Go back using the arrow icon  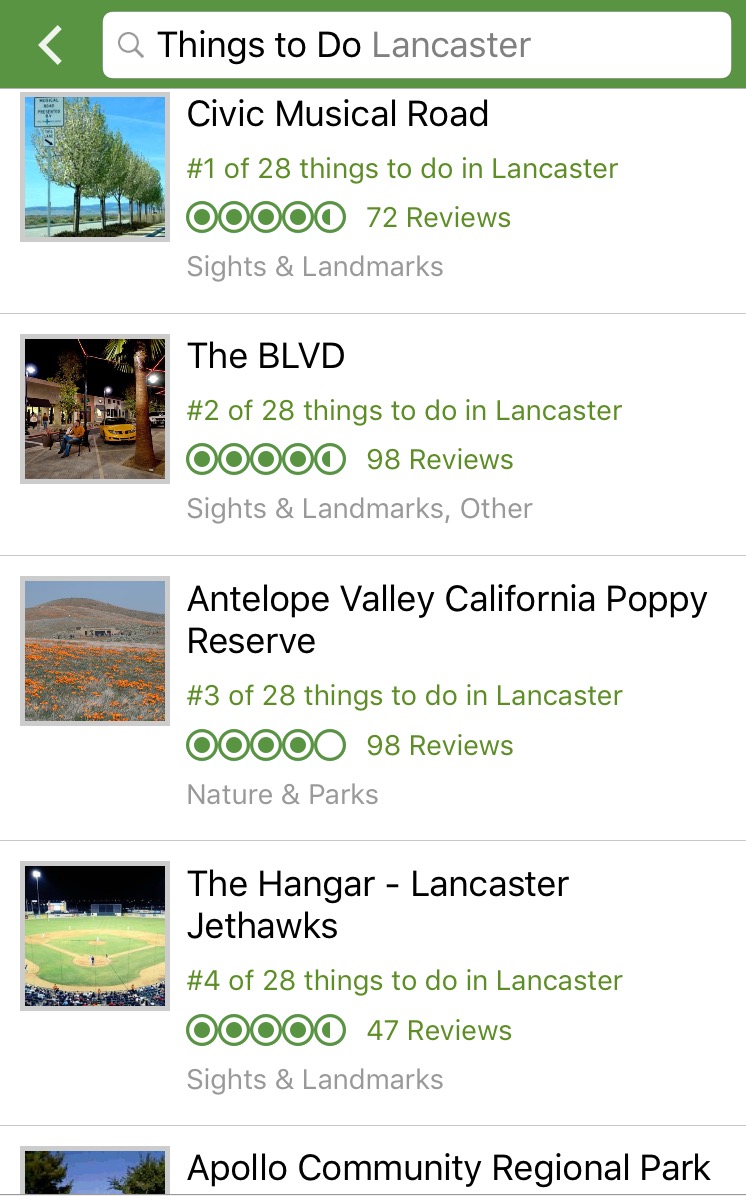click(x=50, y=45)
